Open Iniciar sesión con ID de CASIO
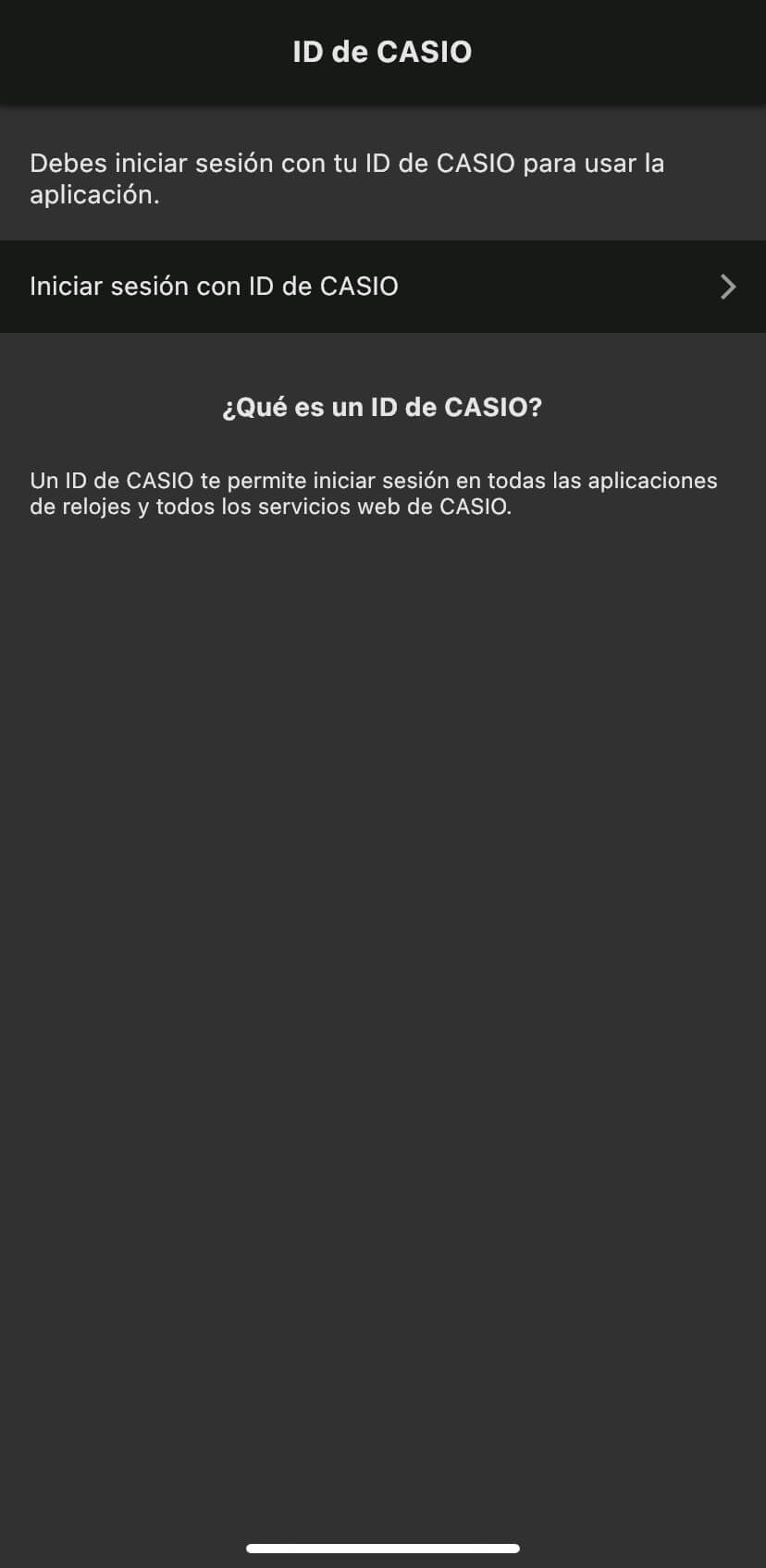Viewport: 766px width, 1568px height. coord(383,287)
